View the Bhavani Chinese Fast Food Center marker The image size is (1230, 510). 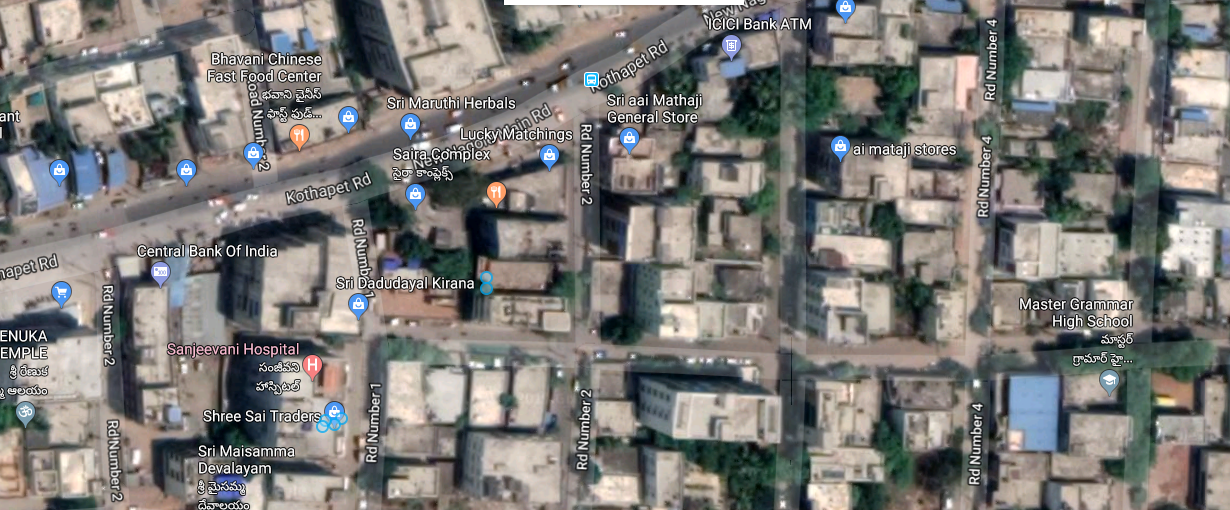pos(298,137)
